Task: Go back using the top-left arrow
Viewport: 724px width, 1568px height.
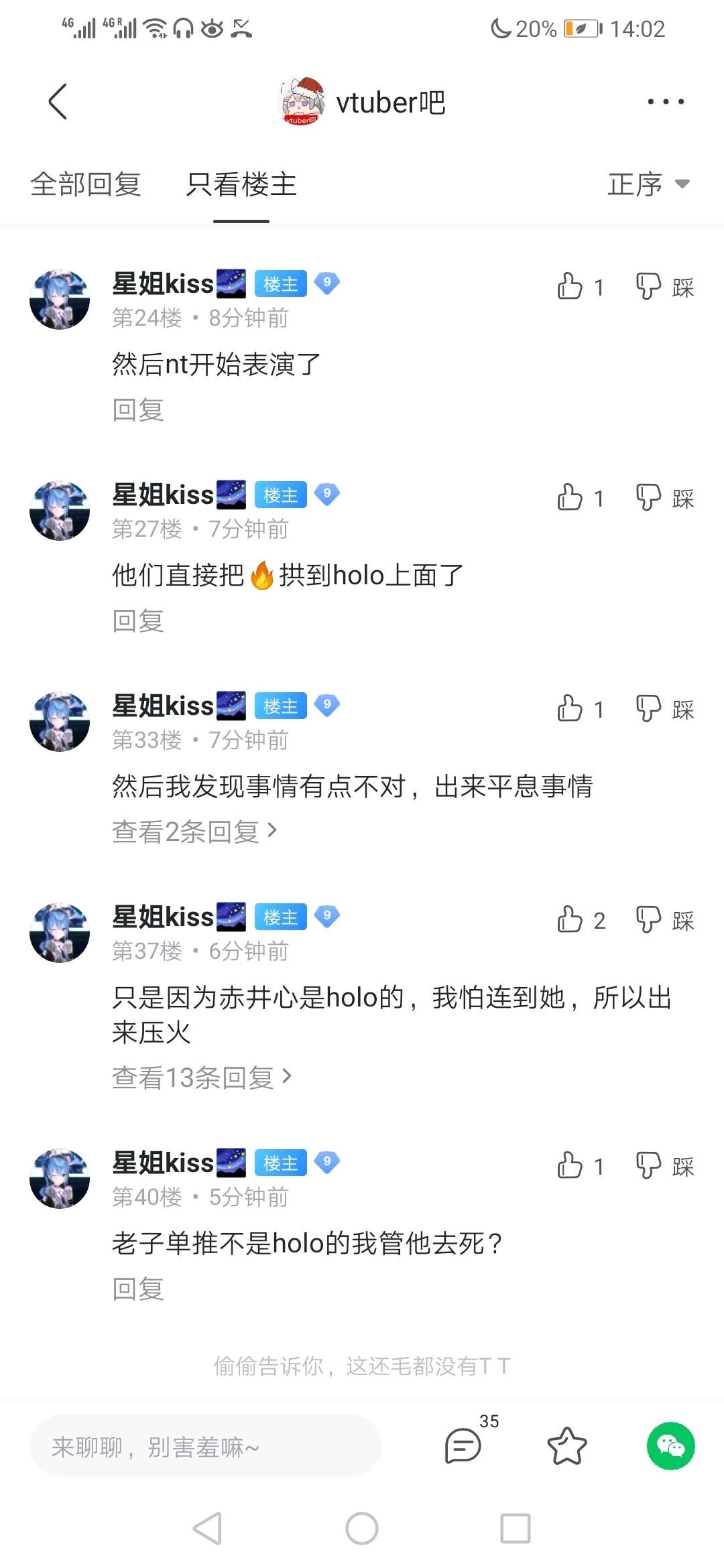Action: coord(58,102)
